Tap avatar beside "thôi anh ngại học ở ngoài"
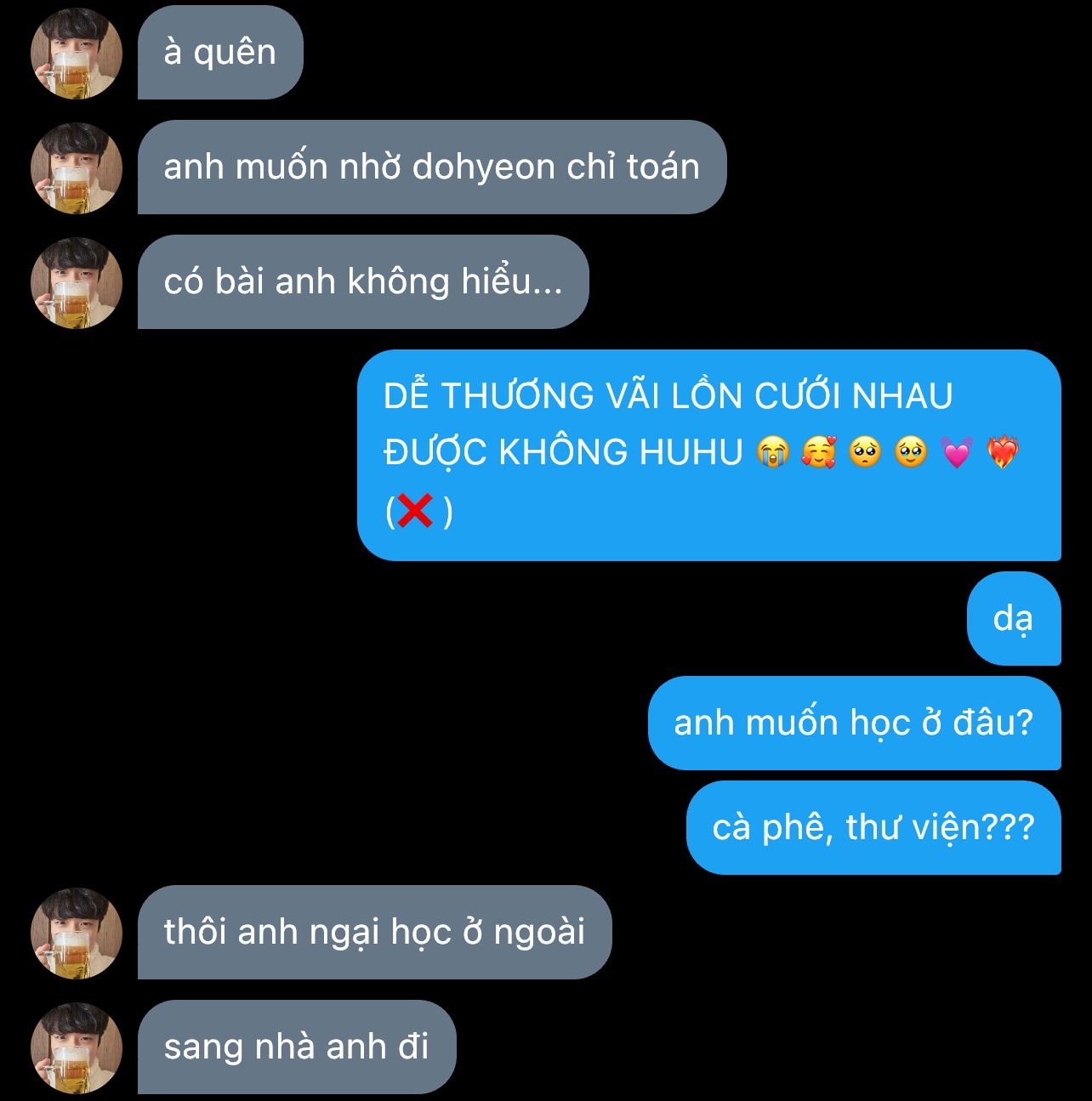This screenshot has height=1101, width=1092. (76, 933)
